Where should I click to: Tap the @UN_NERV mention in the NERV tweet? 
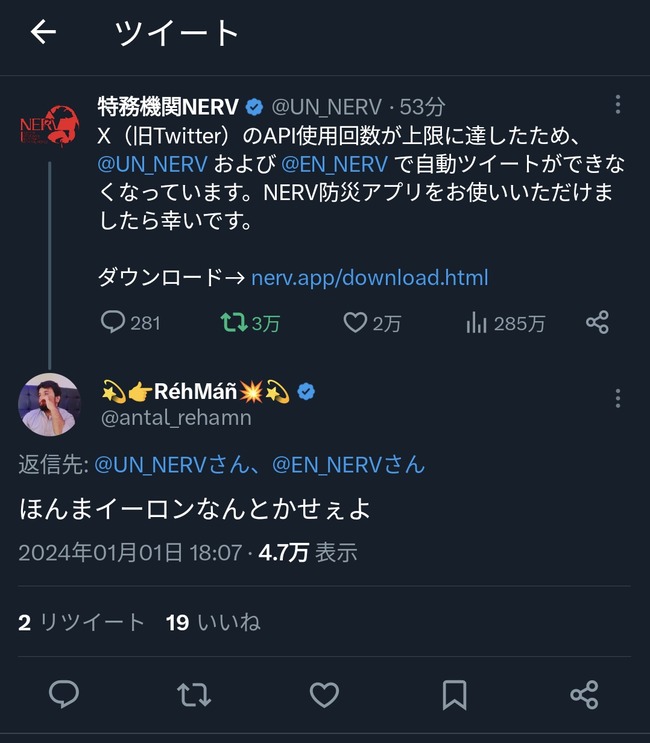[153, 163]
